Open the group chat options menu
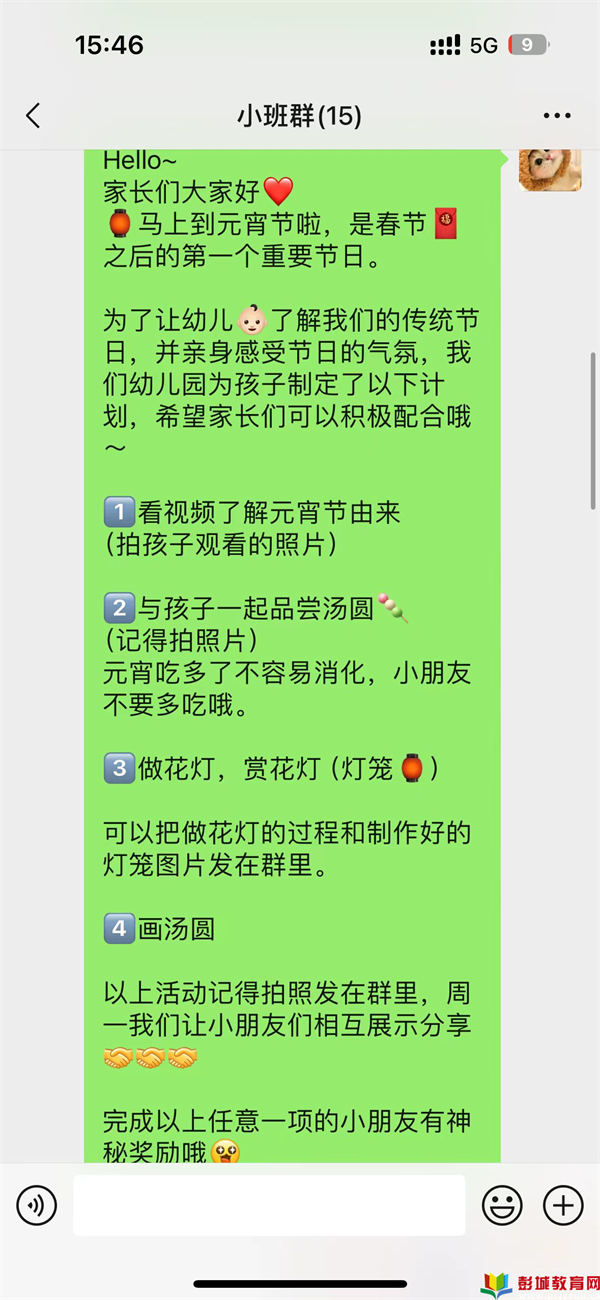The height and width of the screenshot is (1300, 600). 557,116
